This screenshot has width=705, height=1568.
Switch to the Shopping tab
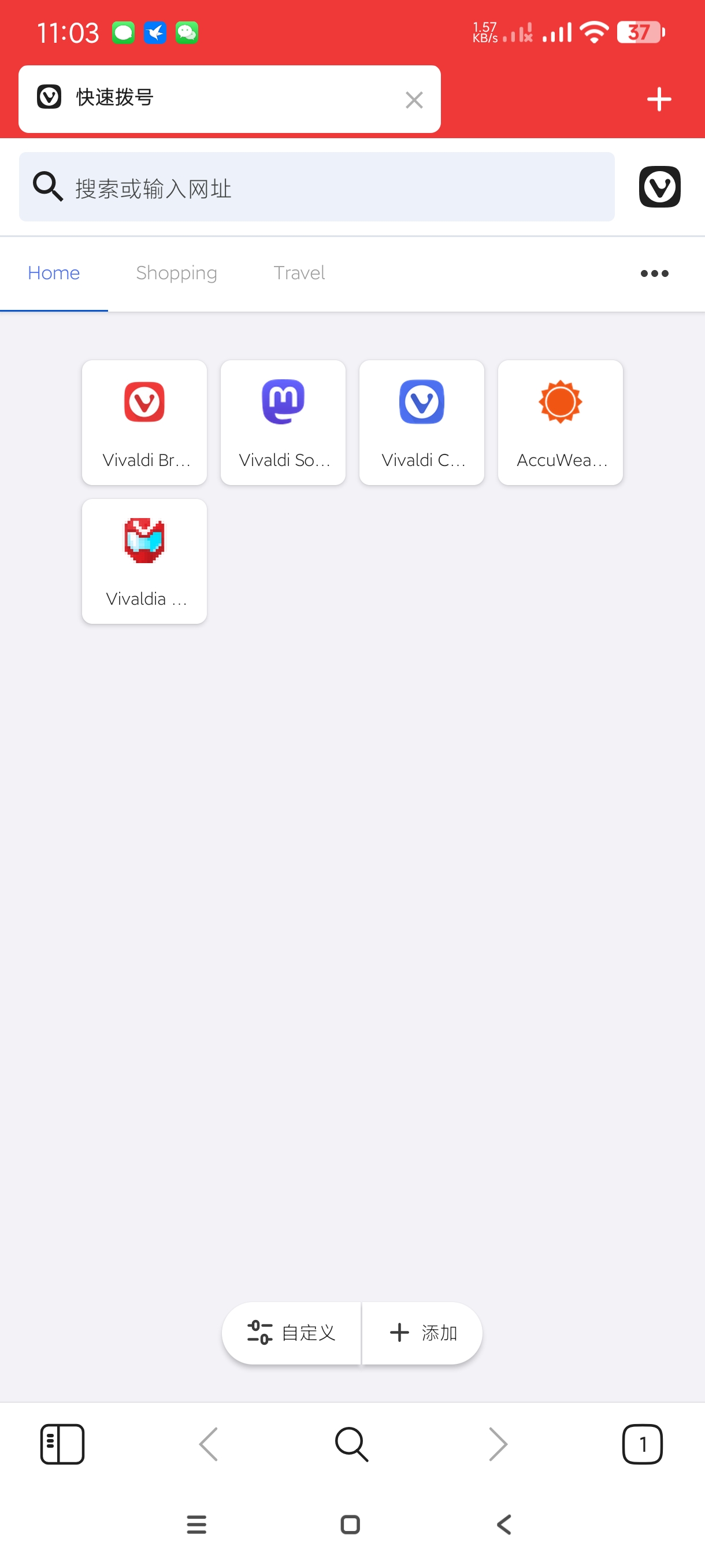pos(176,273)
